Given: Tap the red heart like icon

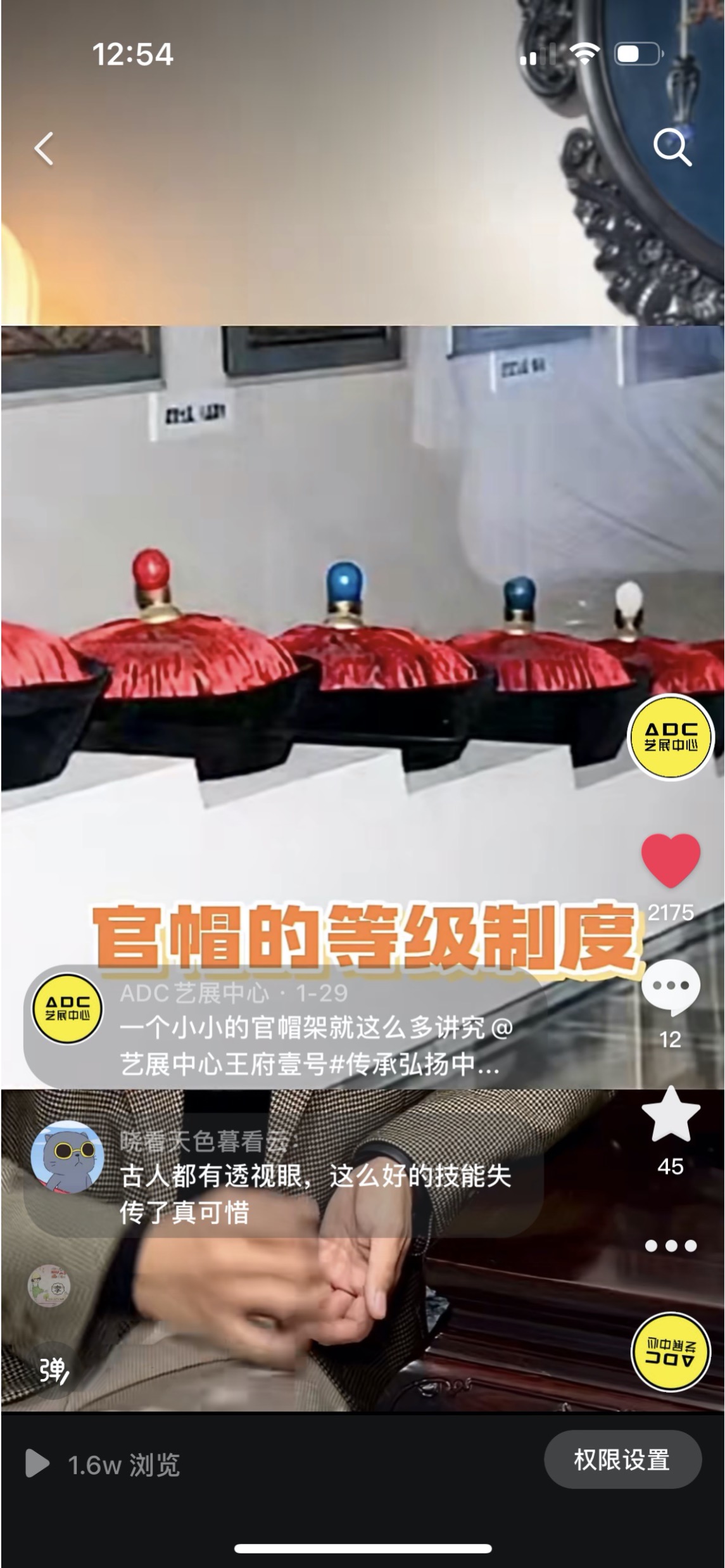Looking at the screenshot, I should [x=671, y=860].
